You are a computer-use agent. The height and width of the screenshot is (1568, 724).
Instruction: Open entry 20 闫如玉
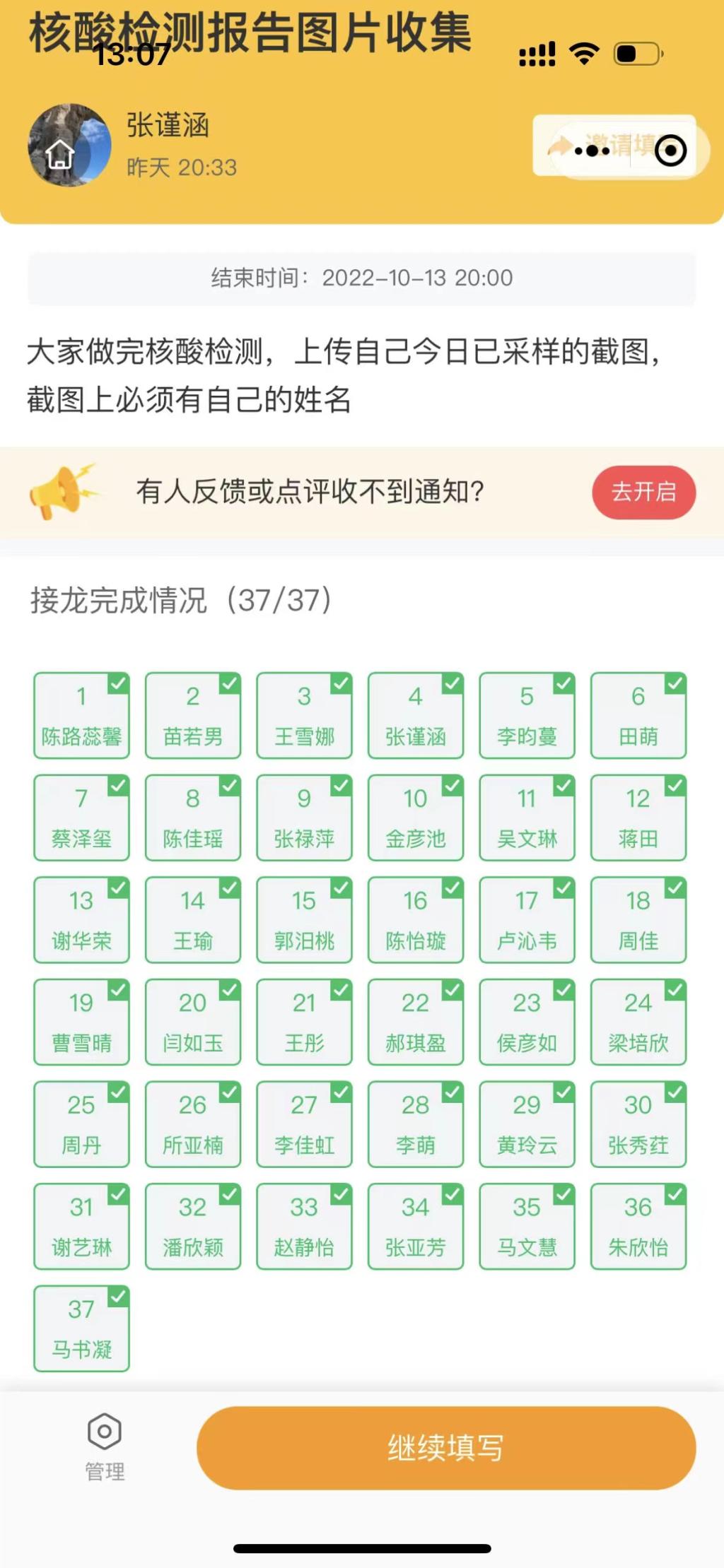[192, 1022]
